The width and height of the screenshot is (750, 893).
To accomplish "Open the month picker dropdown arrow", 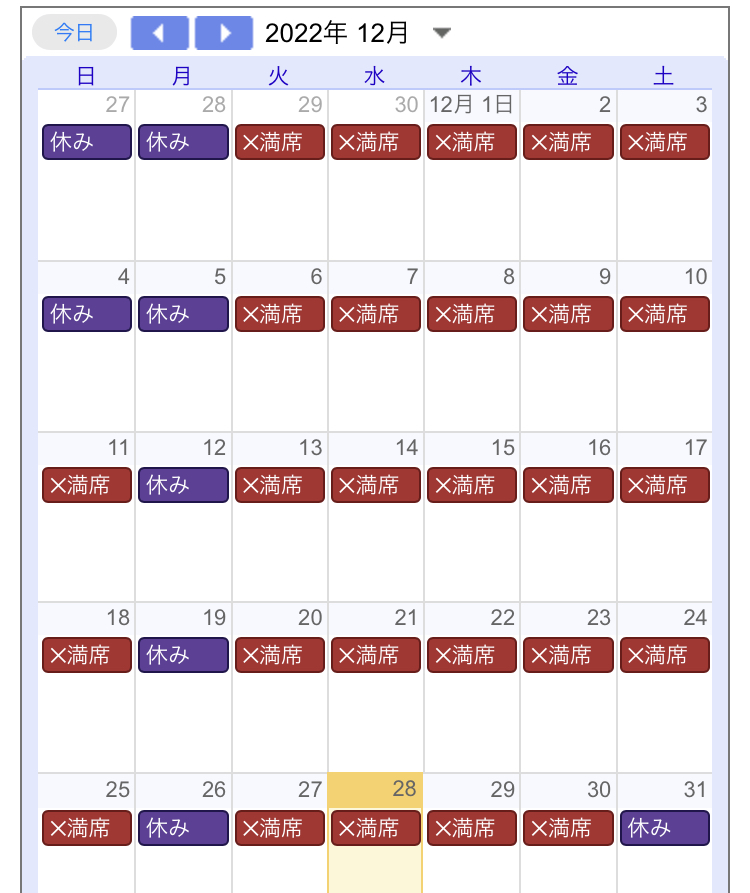I will click(x=442, y=33).
